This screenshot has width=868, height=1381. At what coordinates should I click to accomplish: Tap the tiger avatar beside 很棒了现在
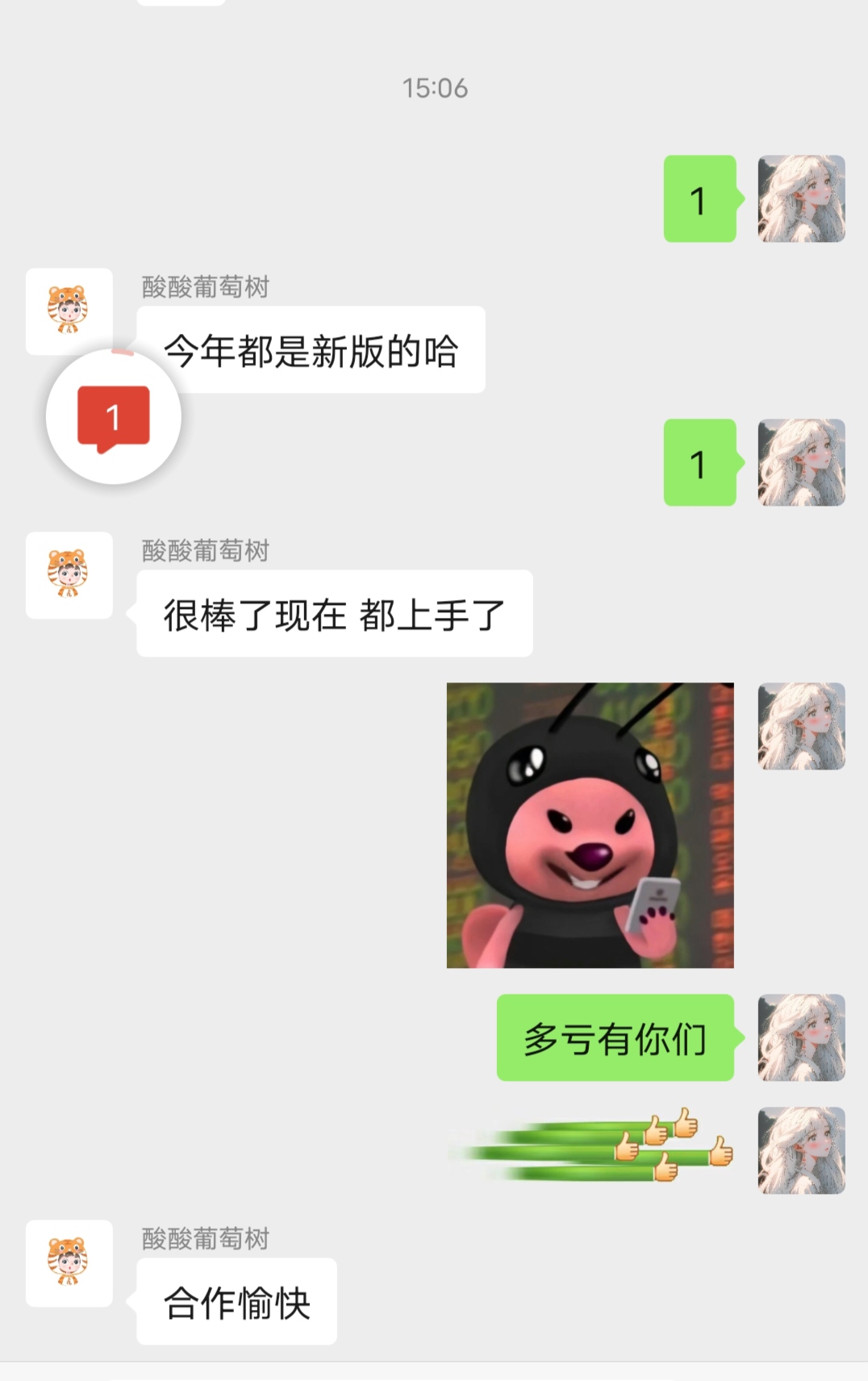pyautogui.click(x=69, y=574)
